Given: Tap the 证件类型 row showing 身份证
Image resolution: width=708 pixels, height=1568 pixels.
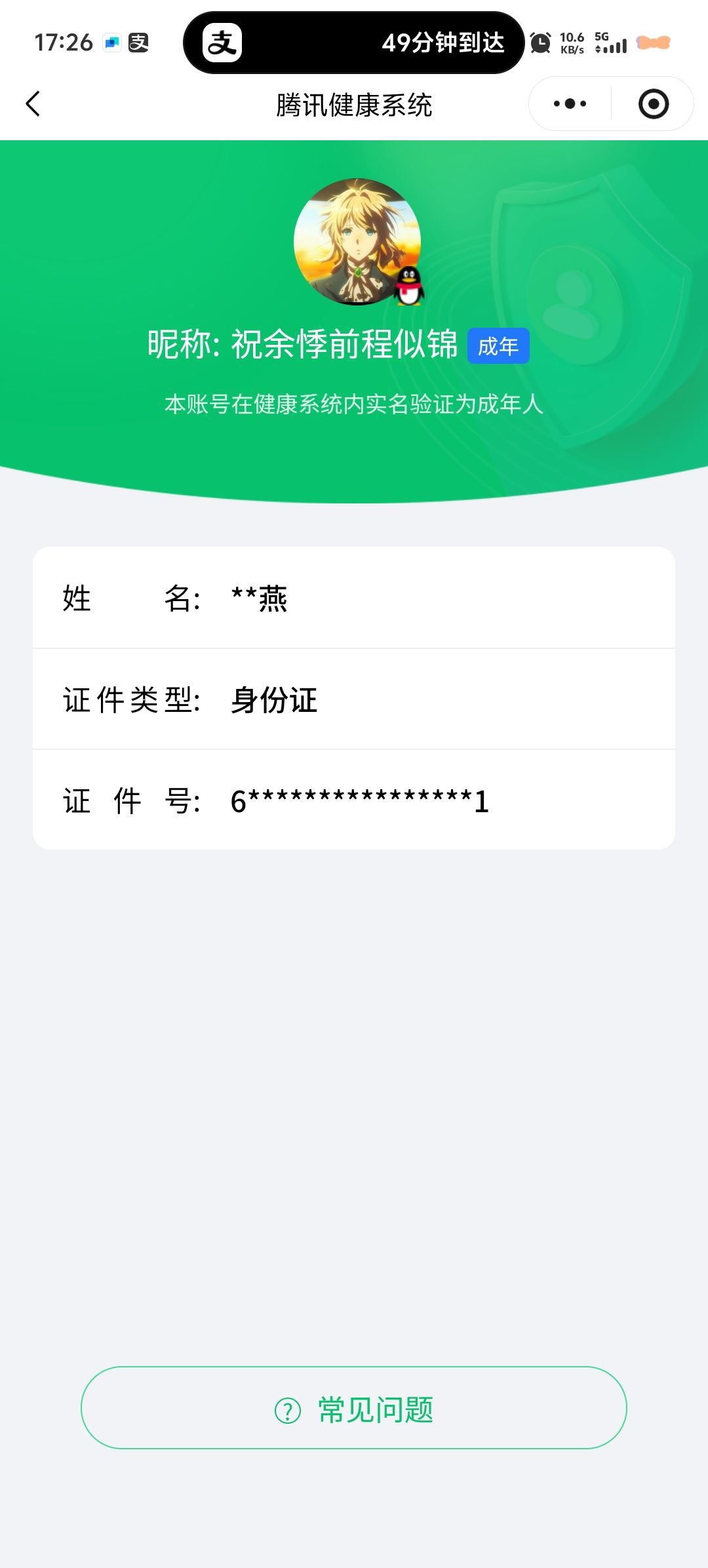Looking at the screenshot, I should (x=354, y=701).
